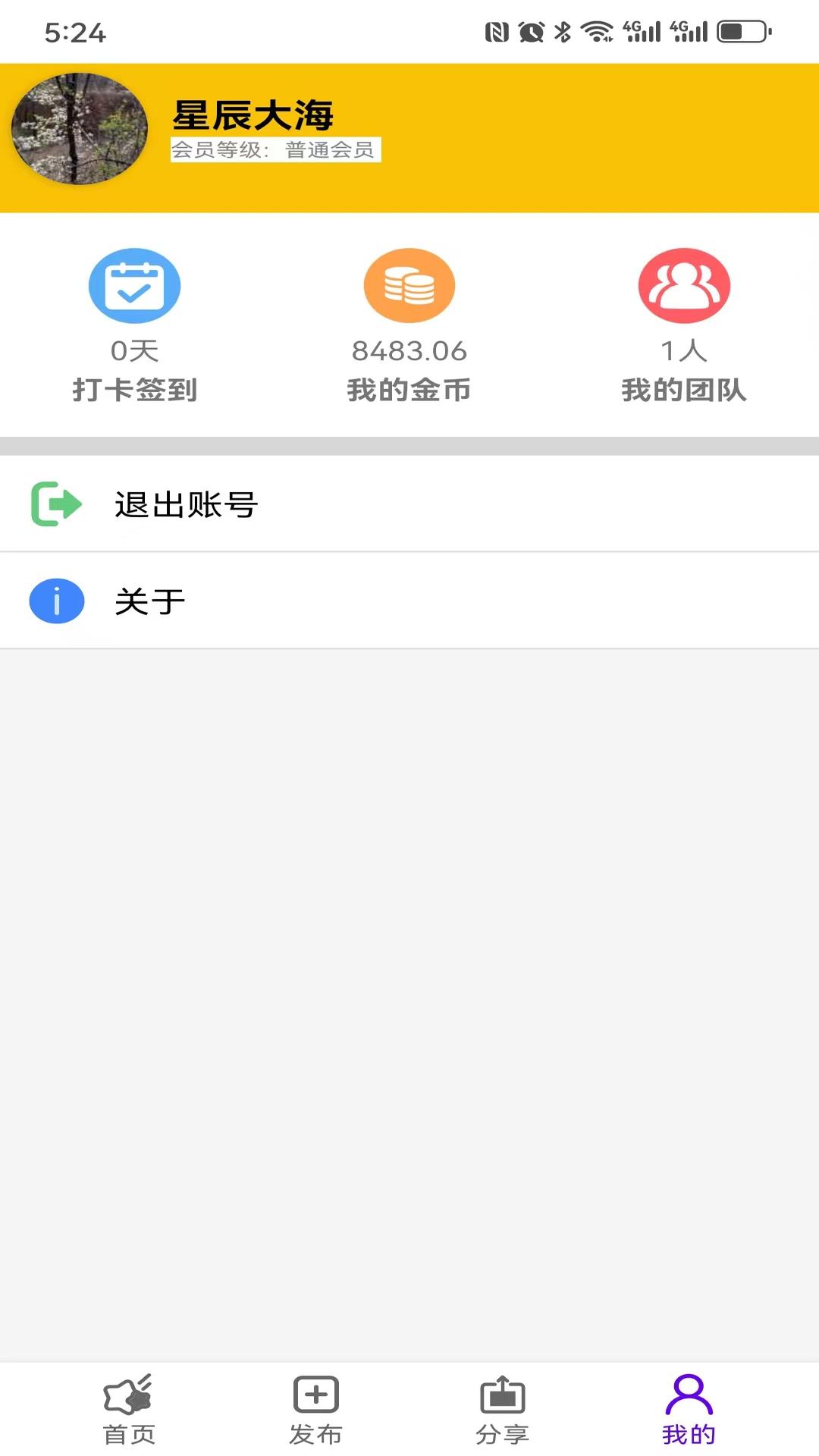Tap the blue info icon next to 关于
The height and width of the screenshot is (1456, 819).
coord(55,601)
